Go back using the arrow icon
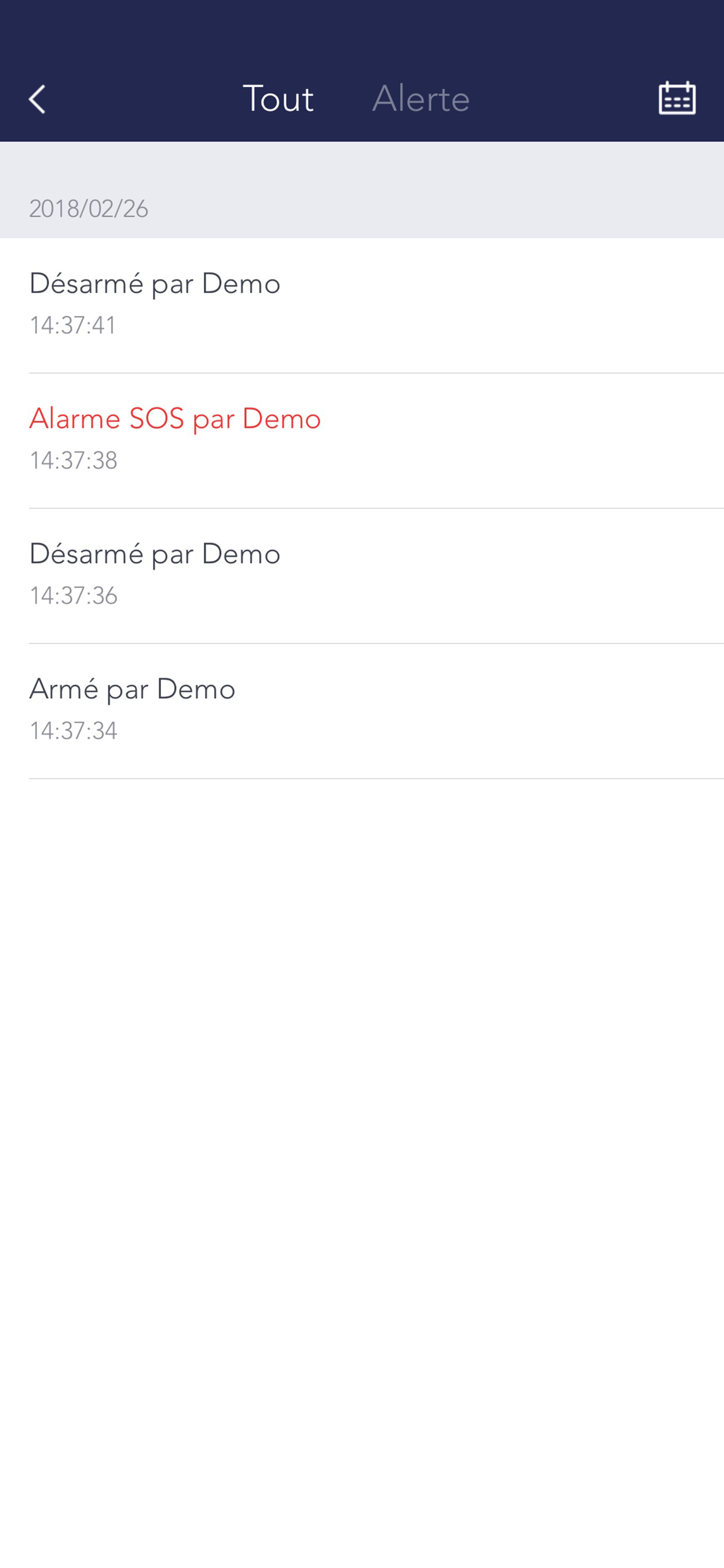Screen dimensions: 724x1568 click(x=38, y=99)
